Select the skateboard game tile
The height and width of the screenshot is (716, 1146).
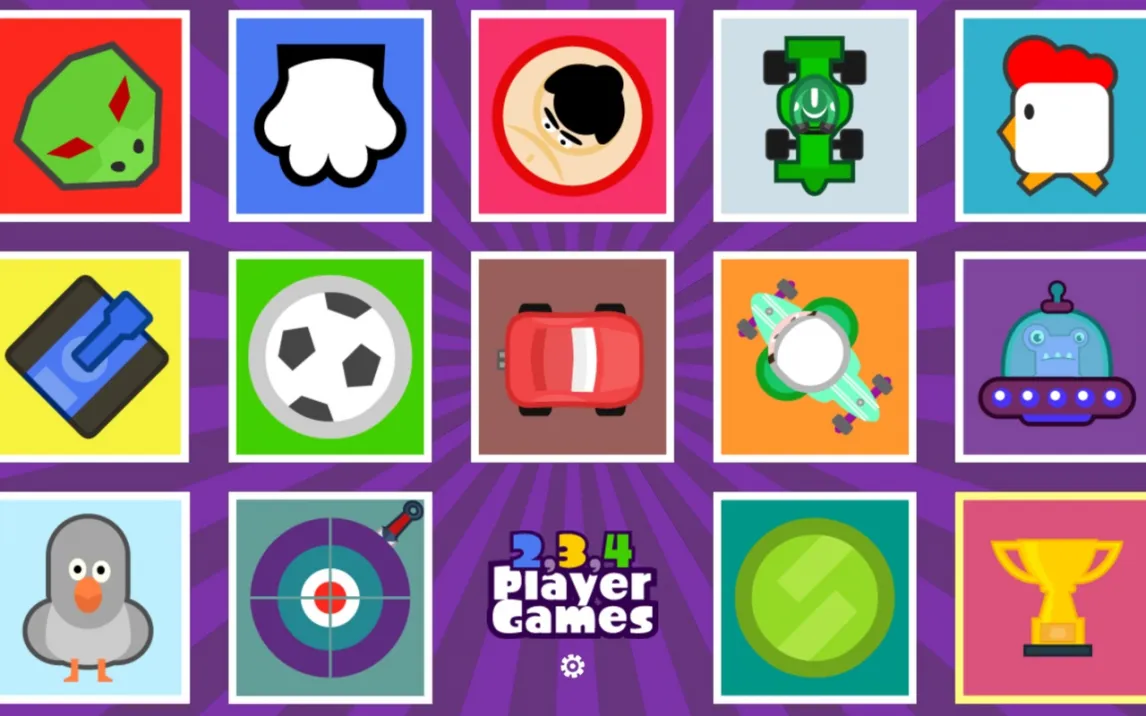814,357
